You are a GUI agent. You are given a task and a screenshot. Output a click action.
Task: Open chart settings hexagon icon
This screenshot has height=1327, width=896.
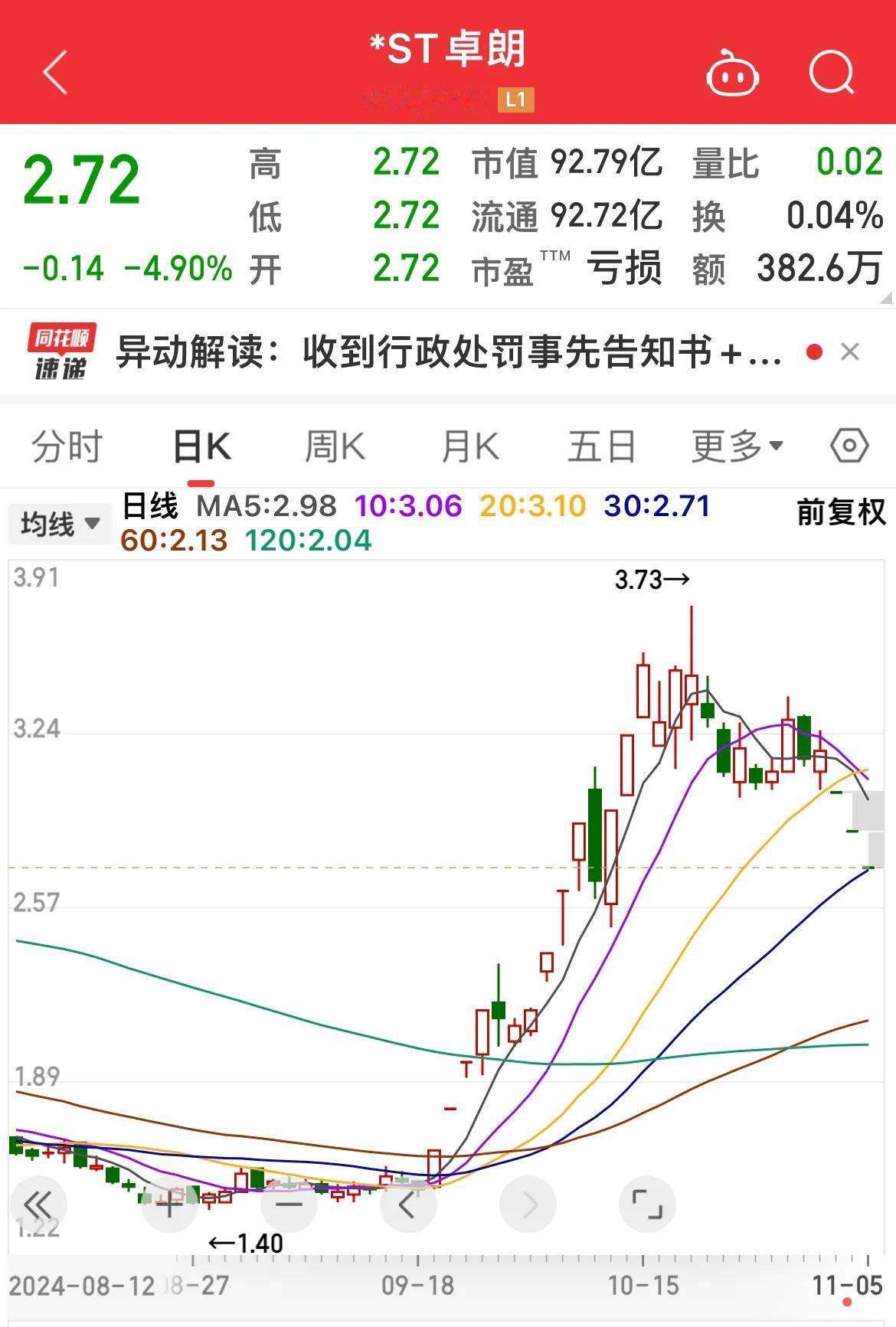pos(849,445)
